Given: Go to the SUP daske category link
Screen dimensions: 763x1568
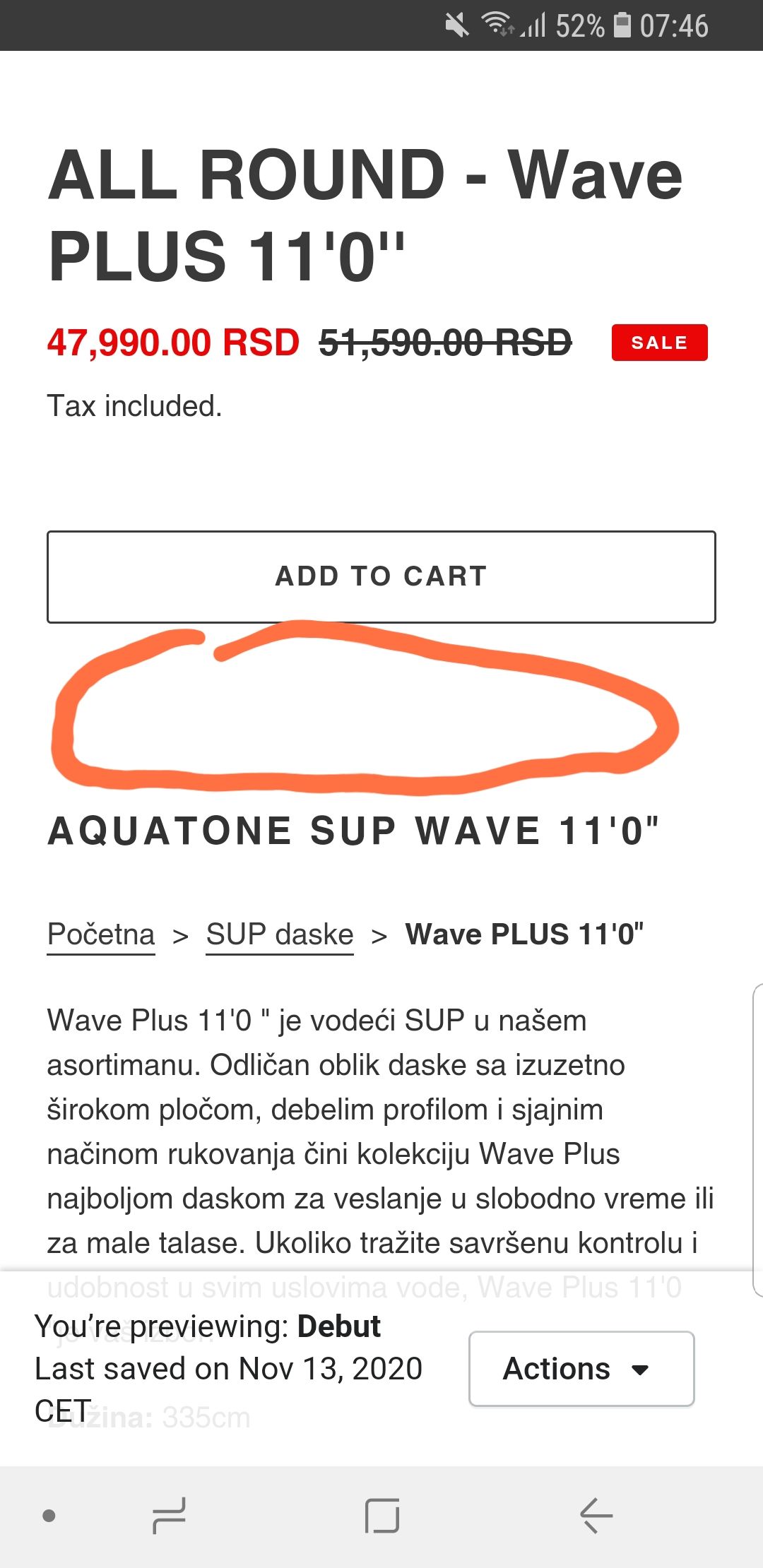Looking at the screenshot, I should click(280, 934).
